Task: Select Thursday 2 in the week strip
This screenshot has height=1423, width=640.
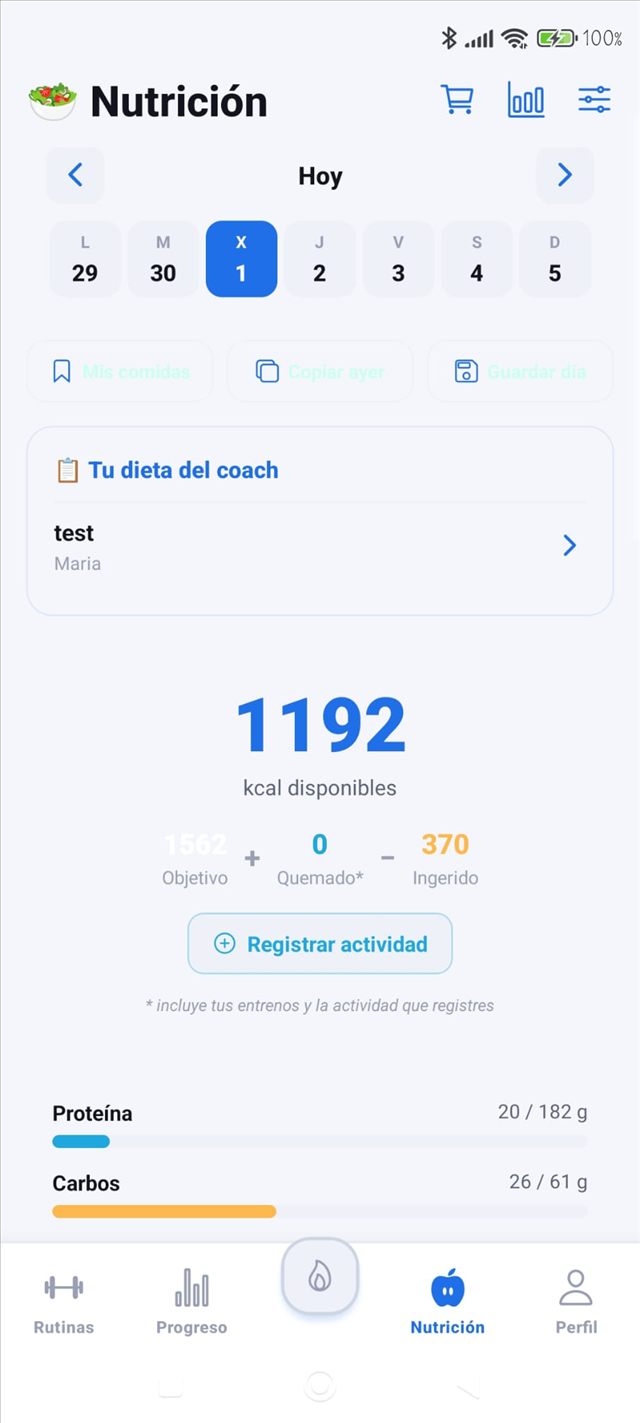Action: coord(320,259)
